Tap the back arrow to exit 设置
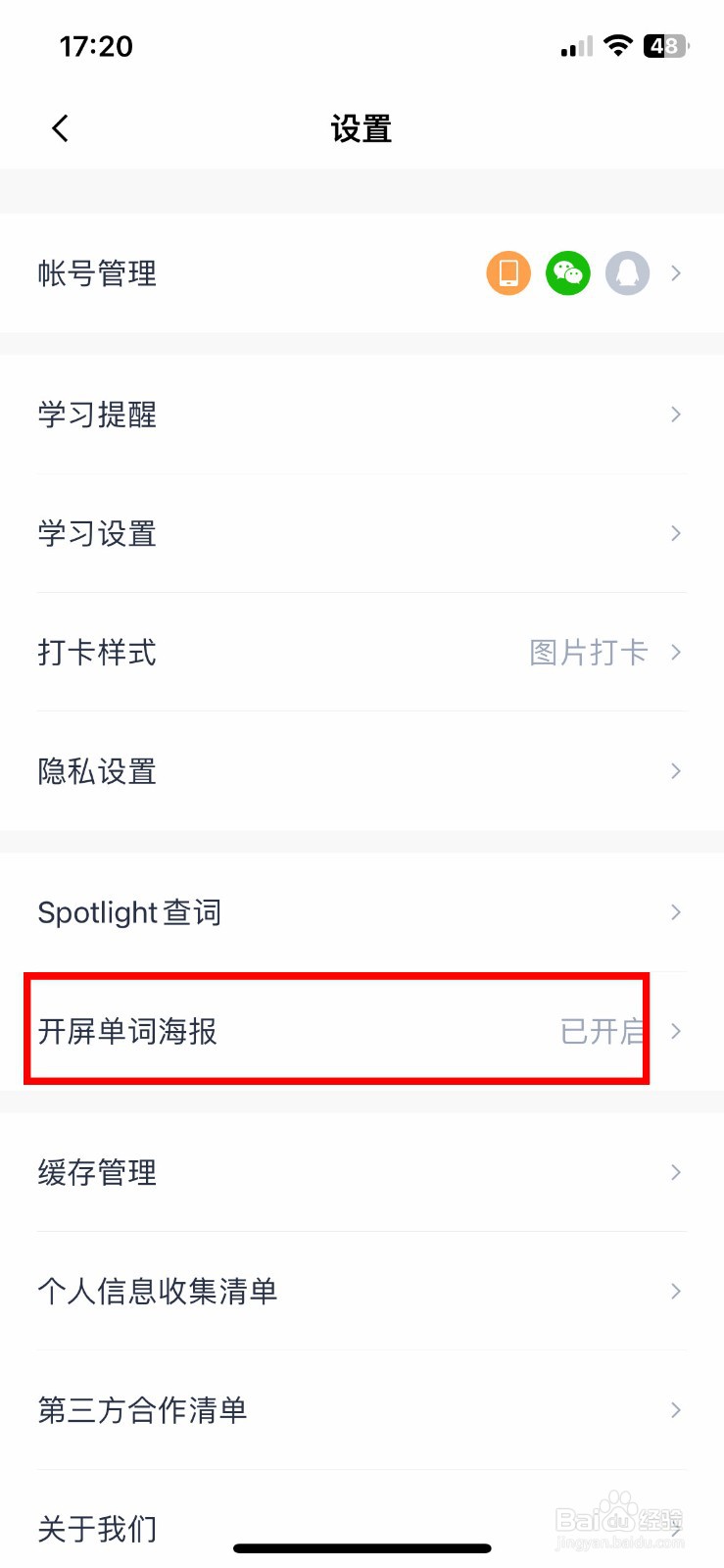Viewport: 724px width, 1568px height. (60, 127)
